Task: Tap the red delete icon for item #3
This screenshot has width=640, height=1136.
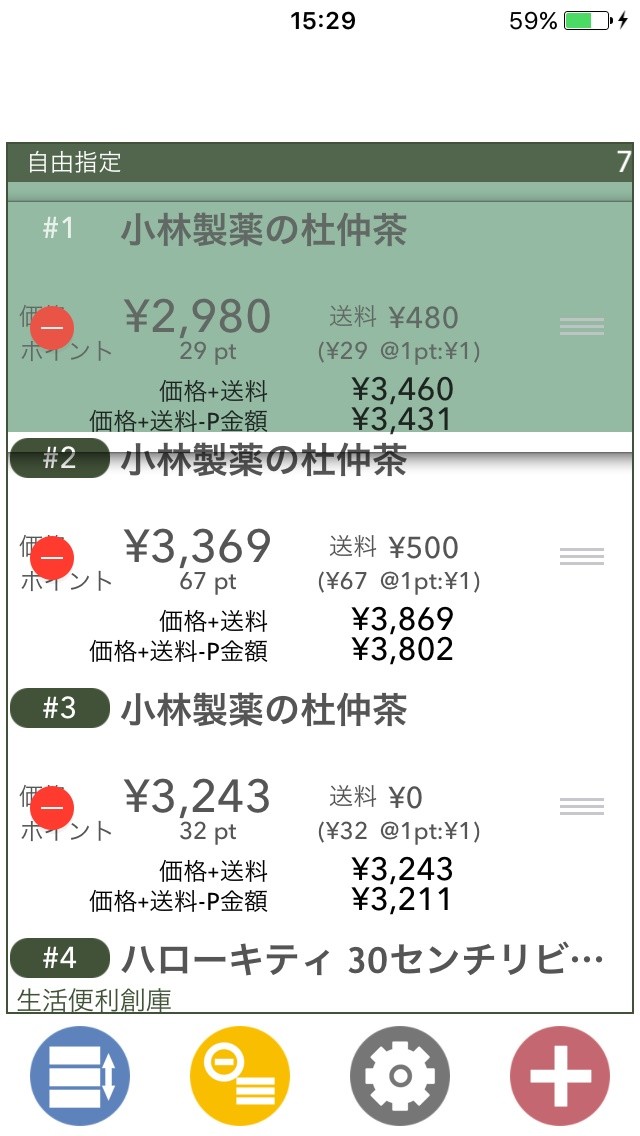Action: click(52, 806)
